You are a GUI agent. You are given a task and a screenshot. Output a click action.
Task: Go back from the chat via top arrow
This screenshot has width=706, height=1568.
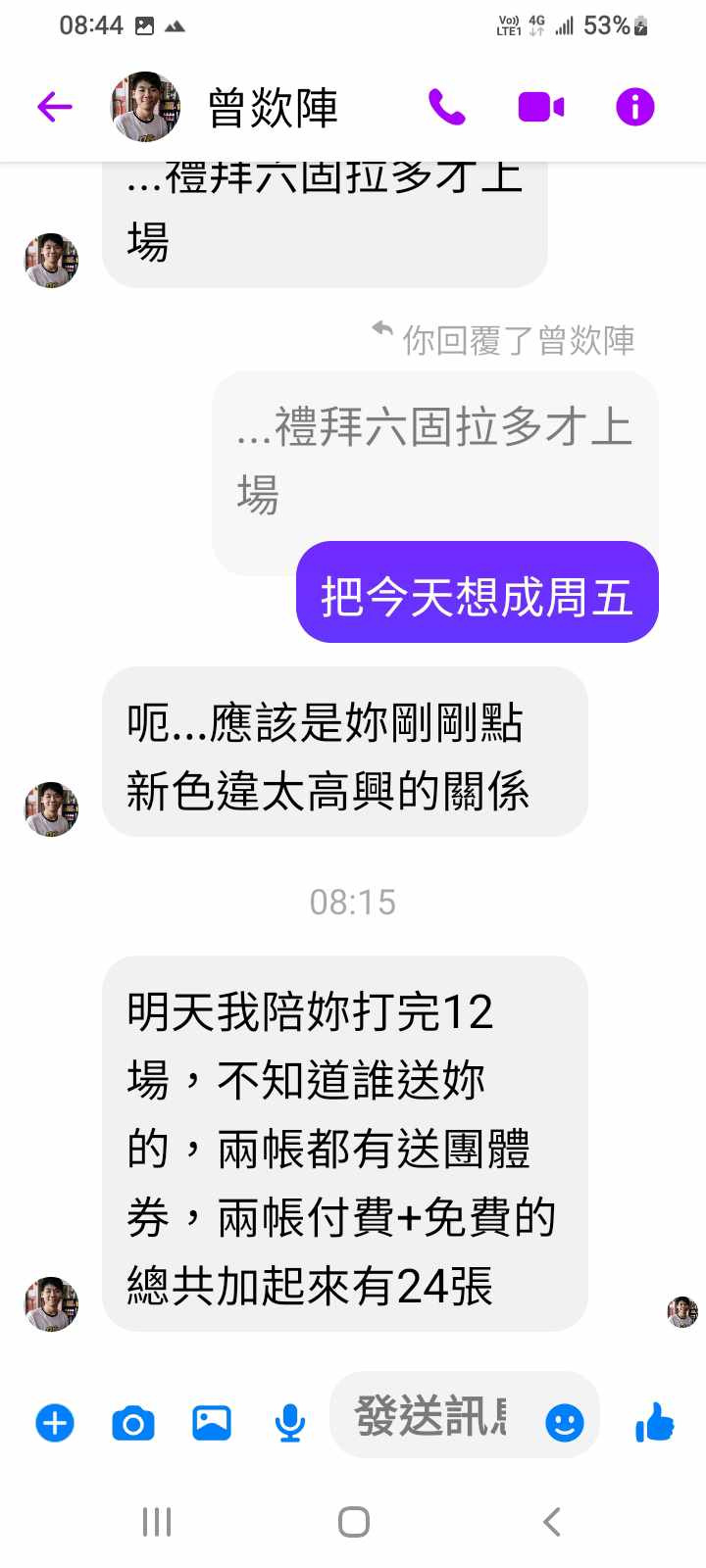click(x=55, y=107)
